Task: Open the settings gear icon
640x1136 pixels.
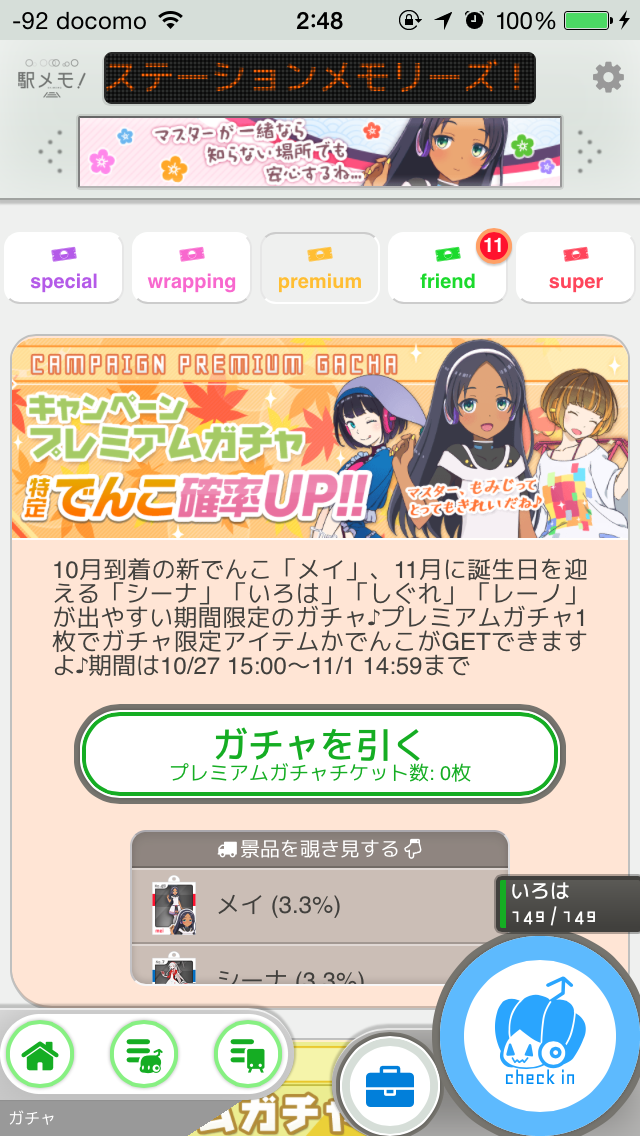Action: (x=607, y=78)
